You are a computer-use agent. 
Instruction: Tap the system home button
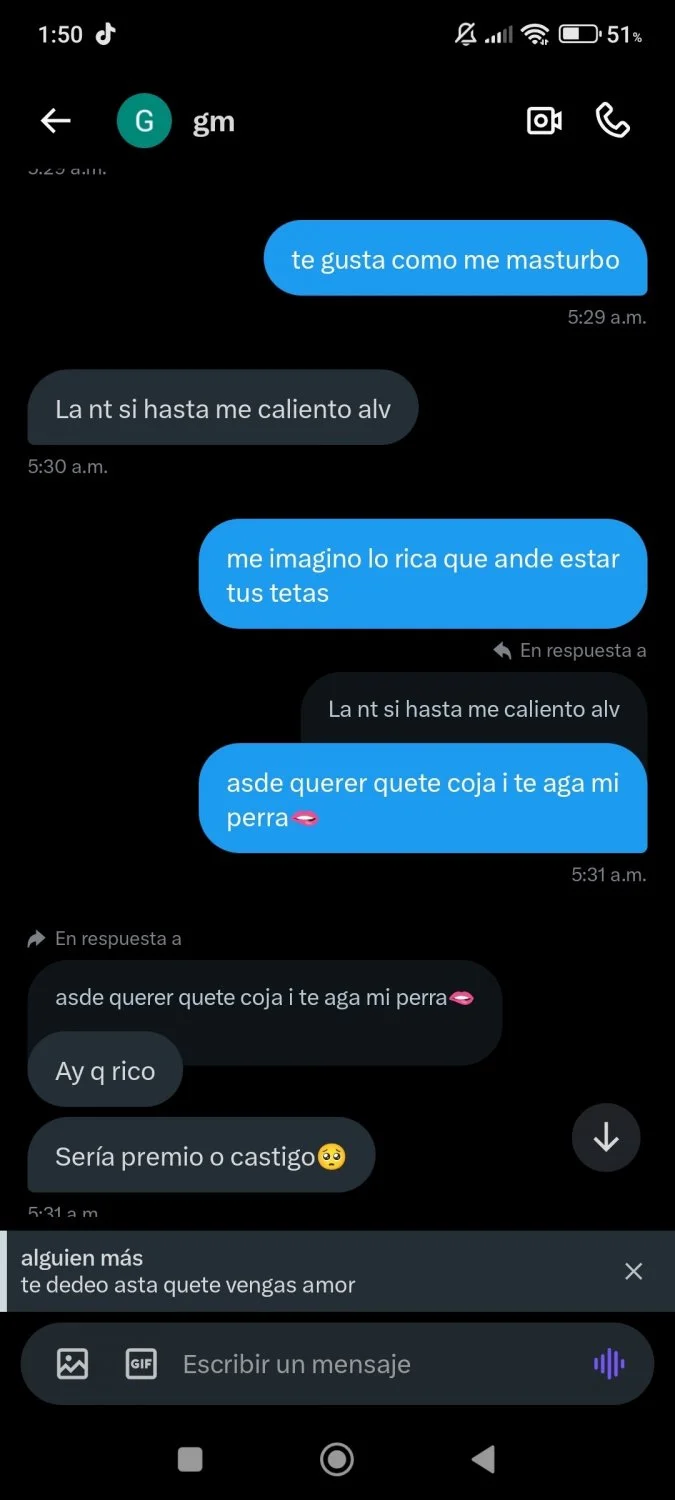pos(337,1460)
